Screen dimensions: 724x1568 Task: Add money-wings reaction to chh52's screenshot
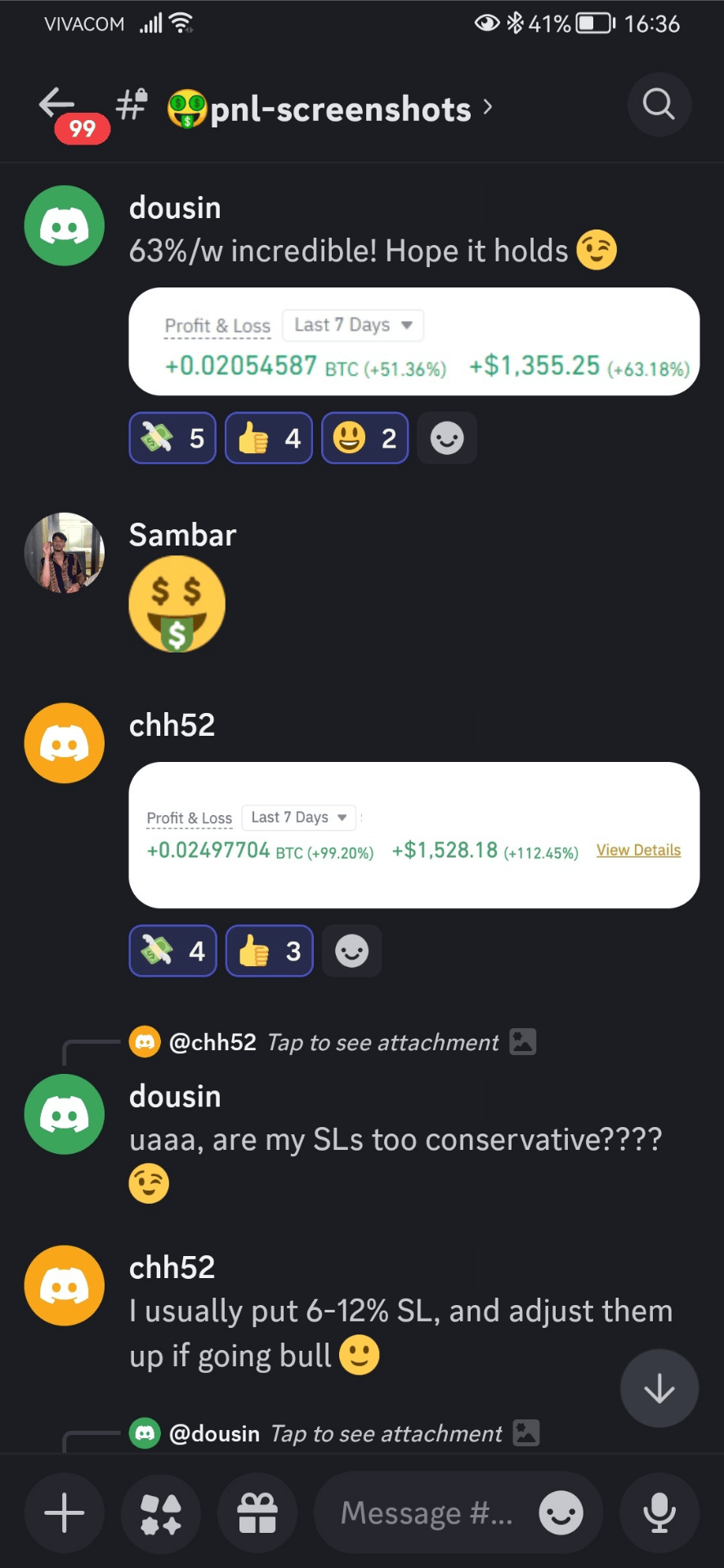172,951
